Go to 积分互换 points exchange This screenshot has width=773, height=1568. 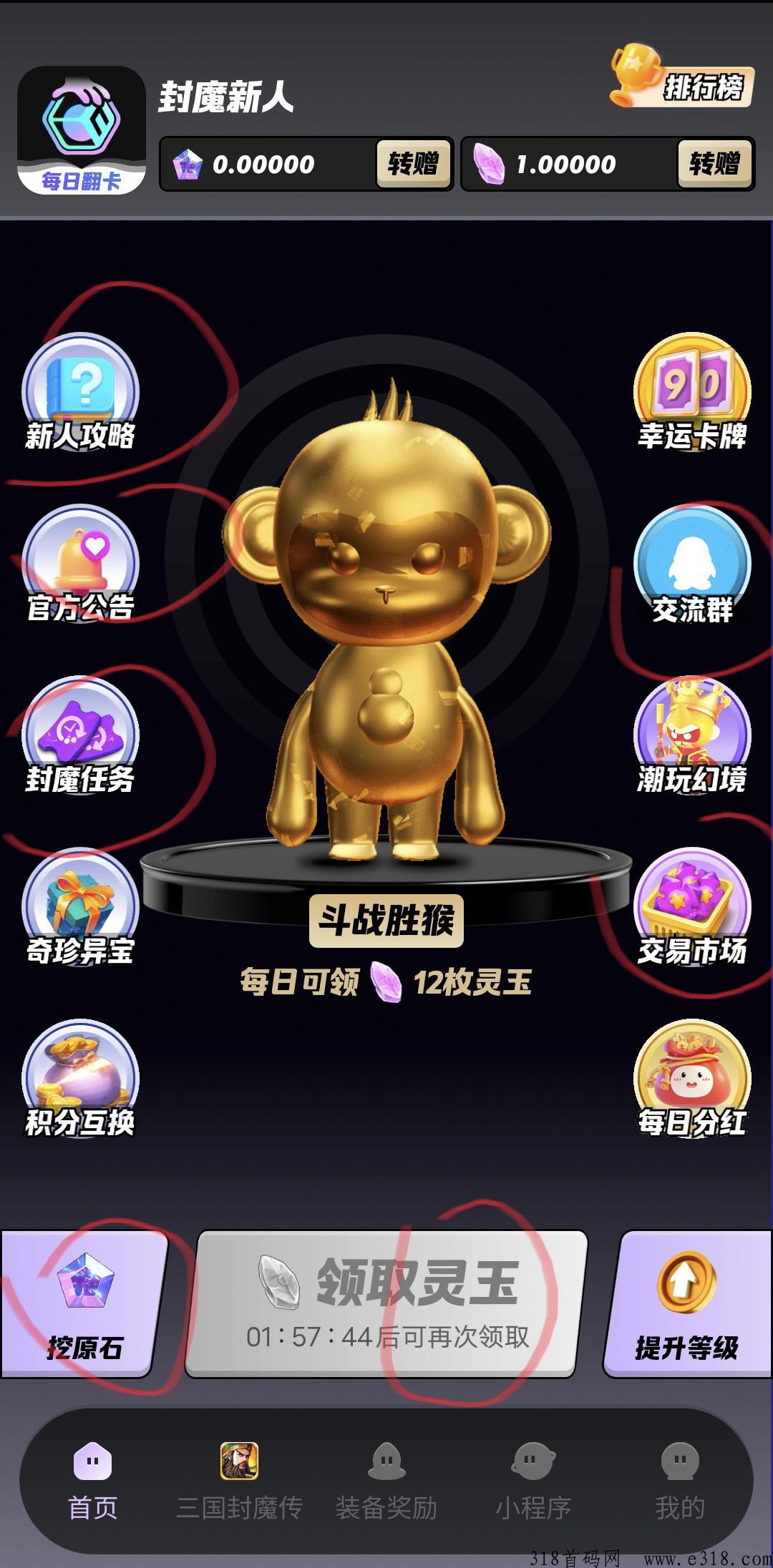click(x=80, y=1080)
